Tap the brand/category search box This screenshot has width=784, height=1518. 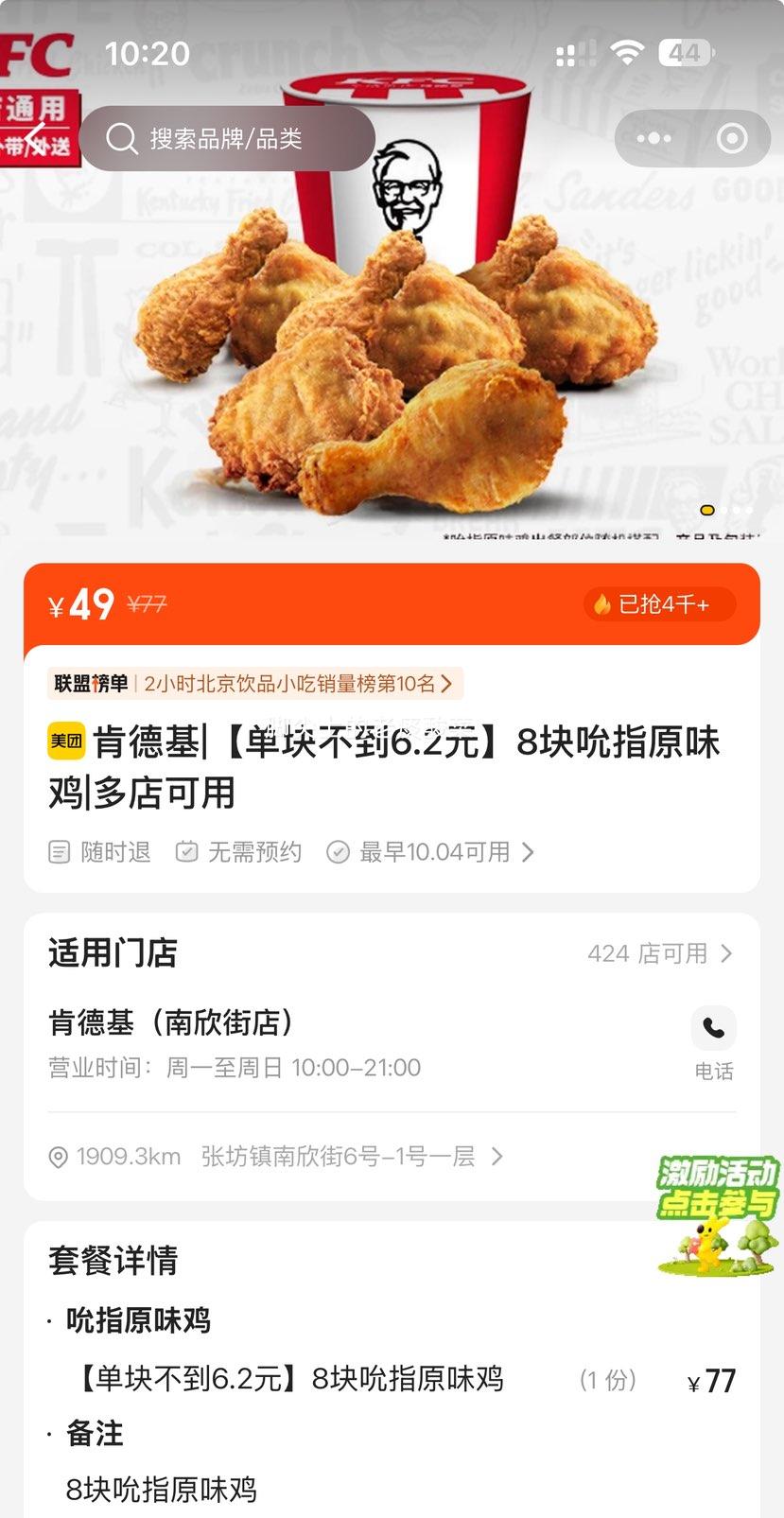pyautogui.click(x=227, y=139)
